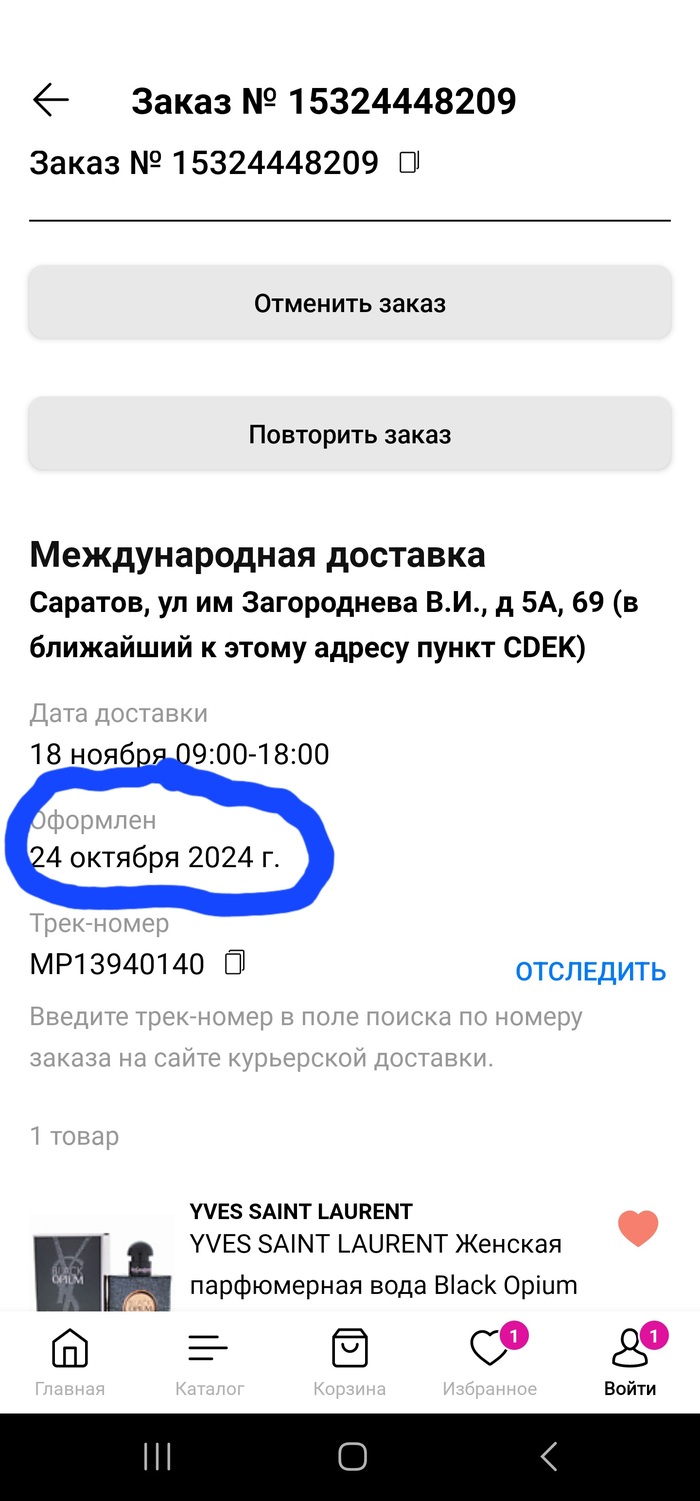Switch to the Главная tab
700x1501 pixels.
(70, 1362)
